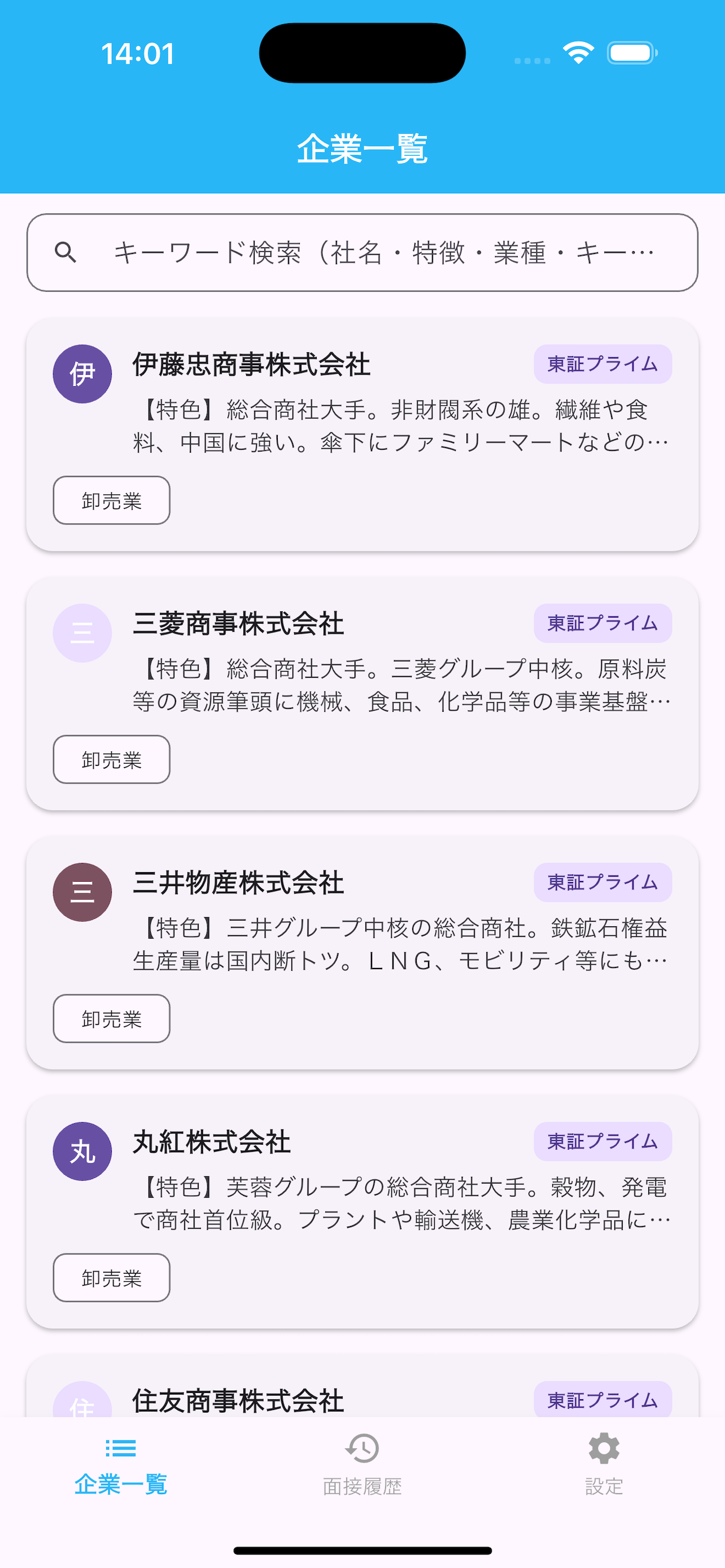Tap the 三 avatar icon for 三菱商事
The width and height of the screenshot is (725, 1568).
pos(82,633)
